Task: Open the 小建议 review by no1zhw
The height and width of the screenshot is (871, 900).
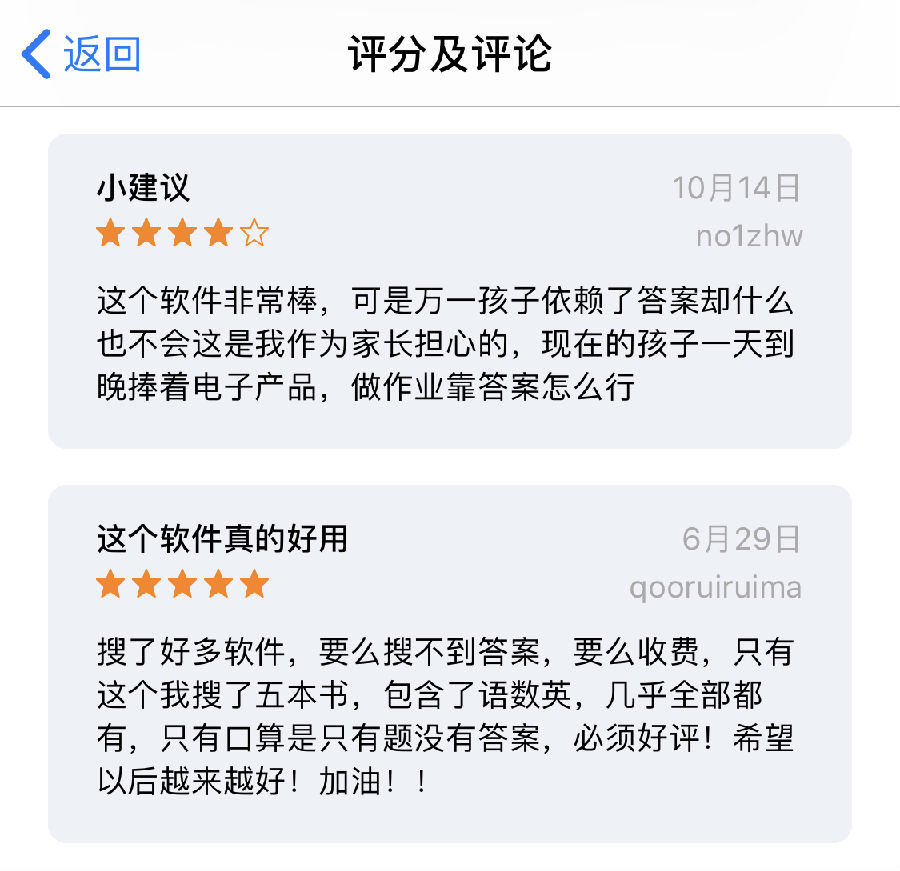Action: (x=449, y=291)
